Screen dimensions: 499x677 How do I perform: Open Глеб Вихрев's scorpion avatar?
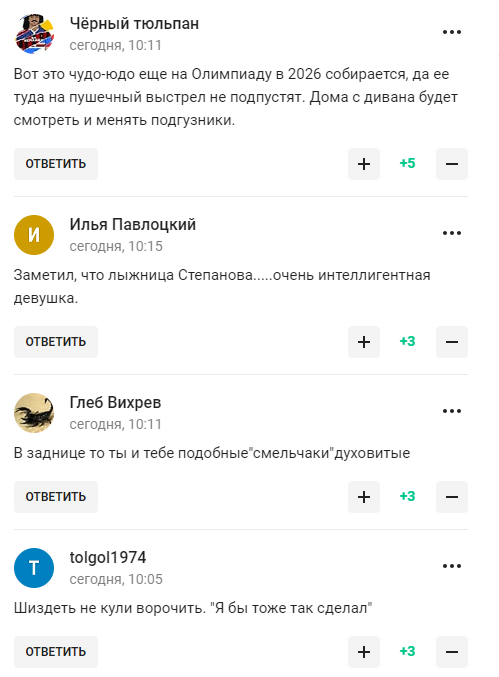pos(34,413)
